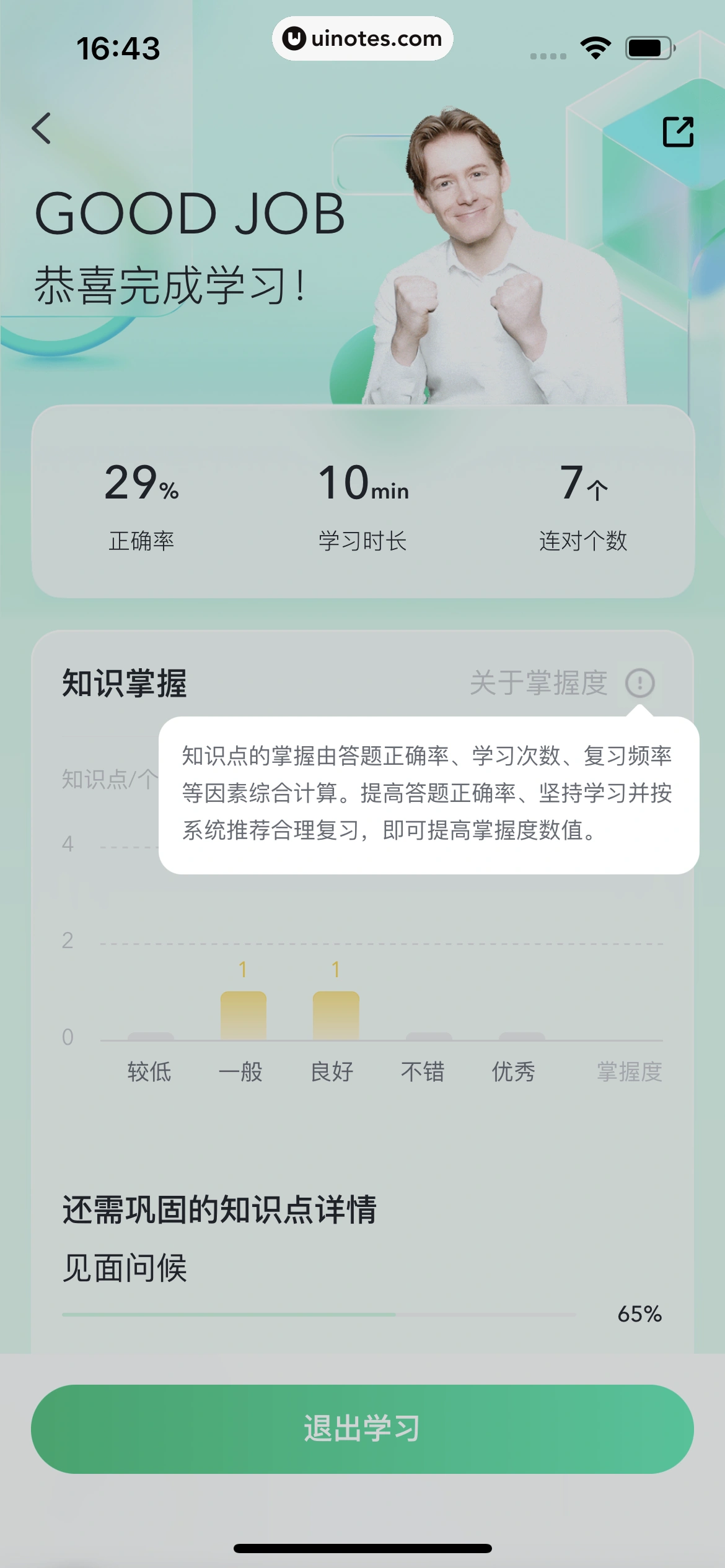Screen dimensions: 725x1568
Task: Tap the uinotes.com logo badge
Action: point(361,39)
